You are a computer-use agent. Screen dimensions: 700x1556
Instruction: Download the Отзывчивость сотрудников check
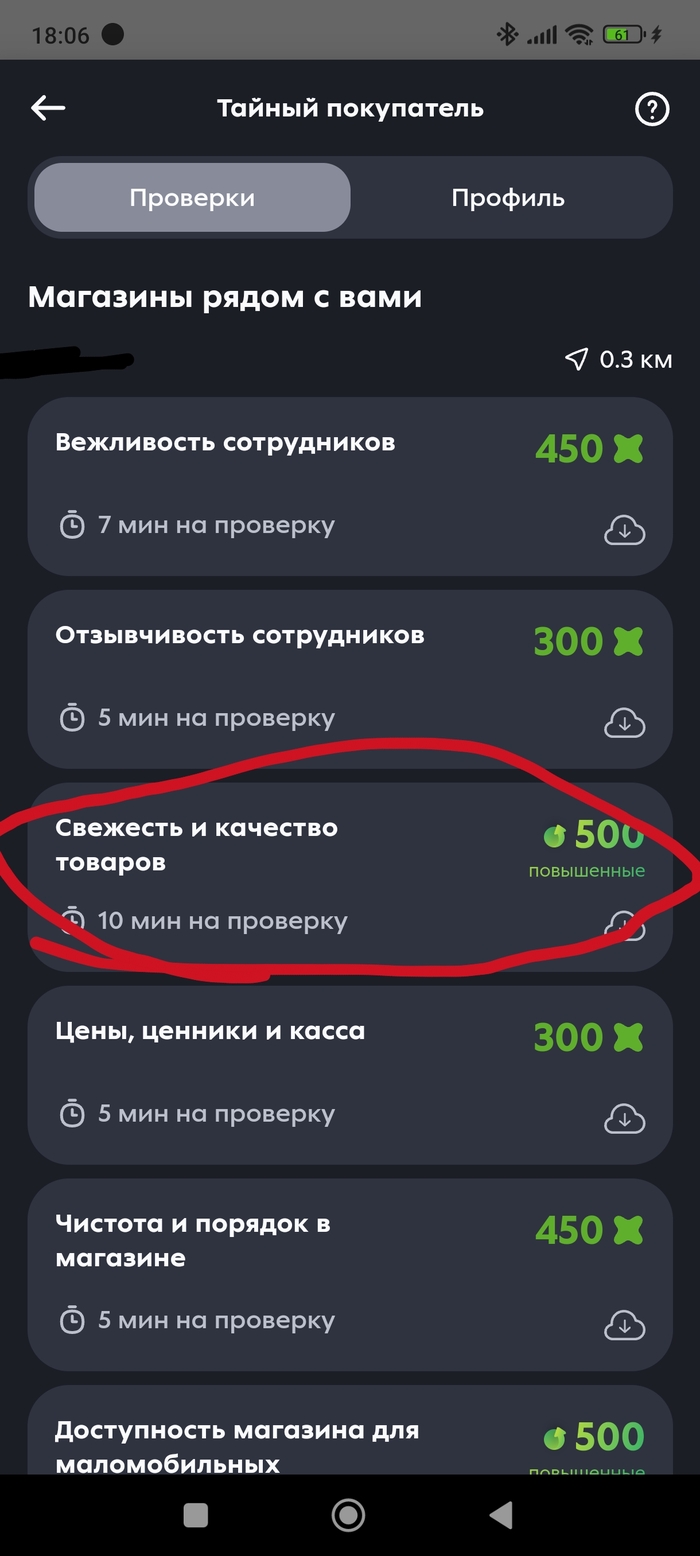click(x=624, y=723)
